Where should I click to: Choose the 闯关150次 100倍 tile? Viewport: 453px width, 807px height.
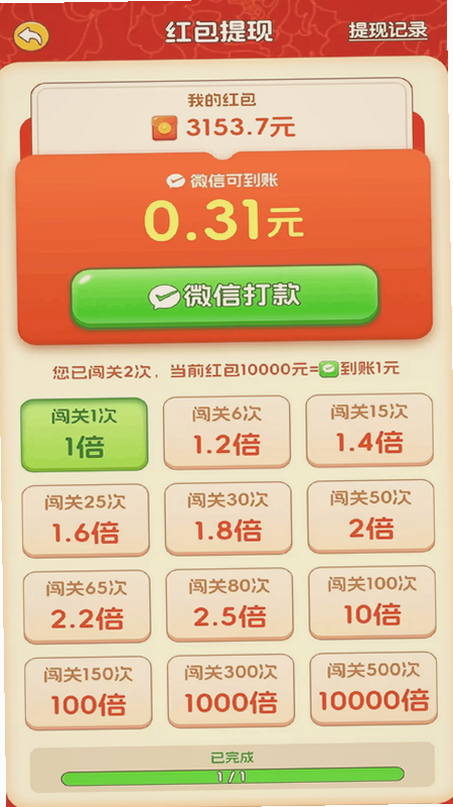point(88,693)
